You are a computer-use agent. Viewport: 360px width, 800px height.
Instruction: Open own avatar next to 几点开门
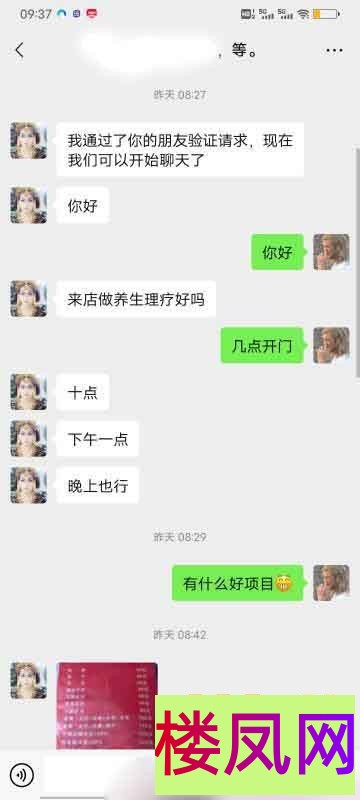click(331, 345)
